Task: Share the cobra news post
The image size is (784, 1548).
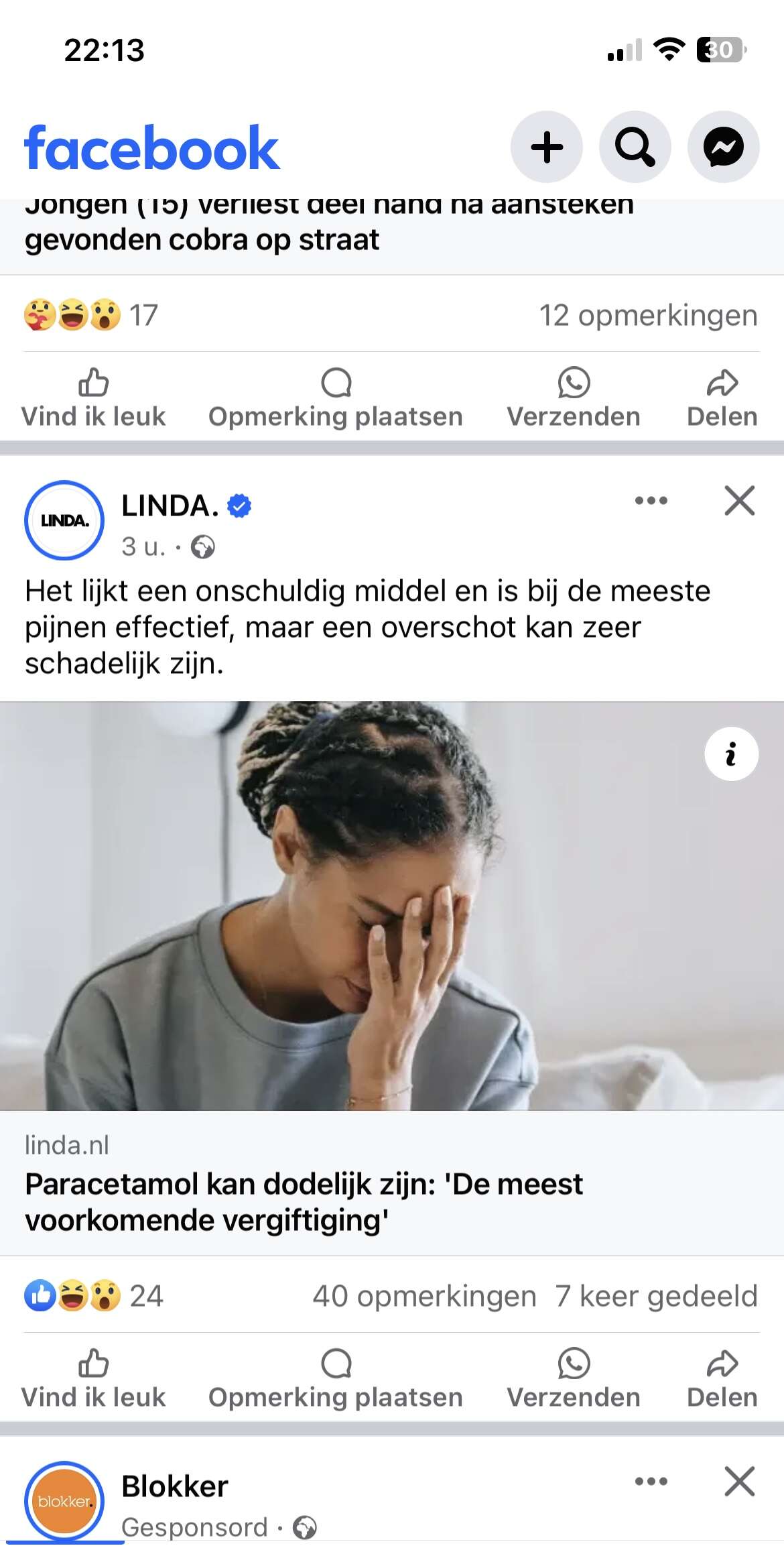Action: tap(722, 399)
